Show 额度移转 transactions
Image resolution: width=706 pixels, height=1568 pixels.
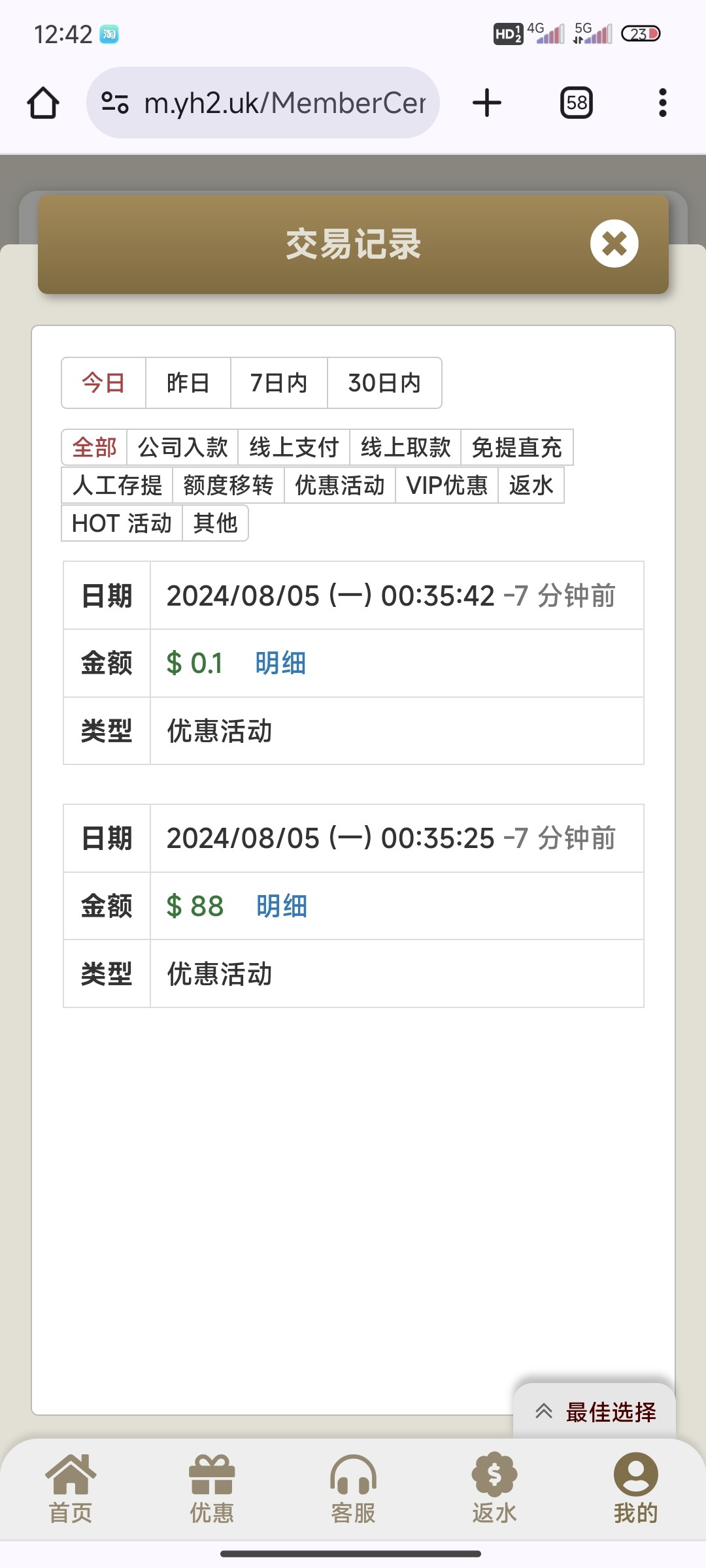(x=228, y=485)
